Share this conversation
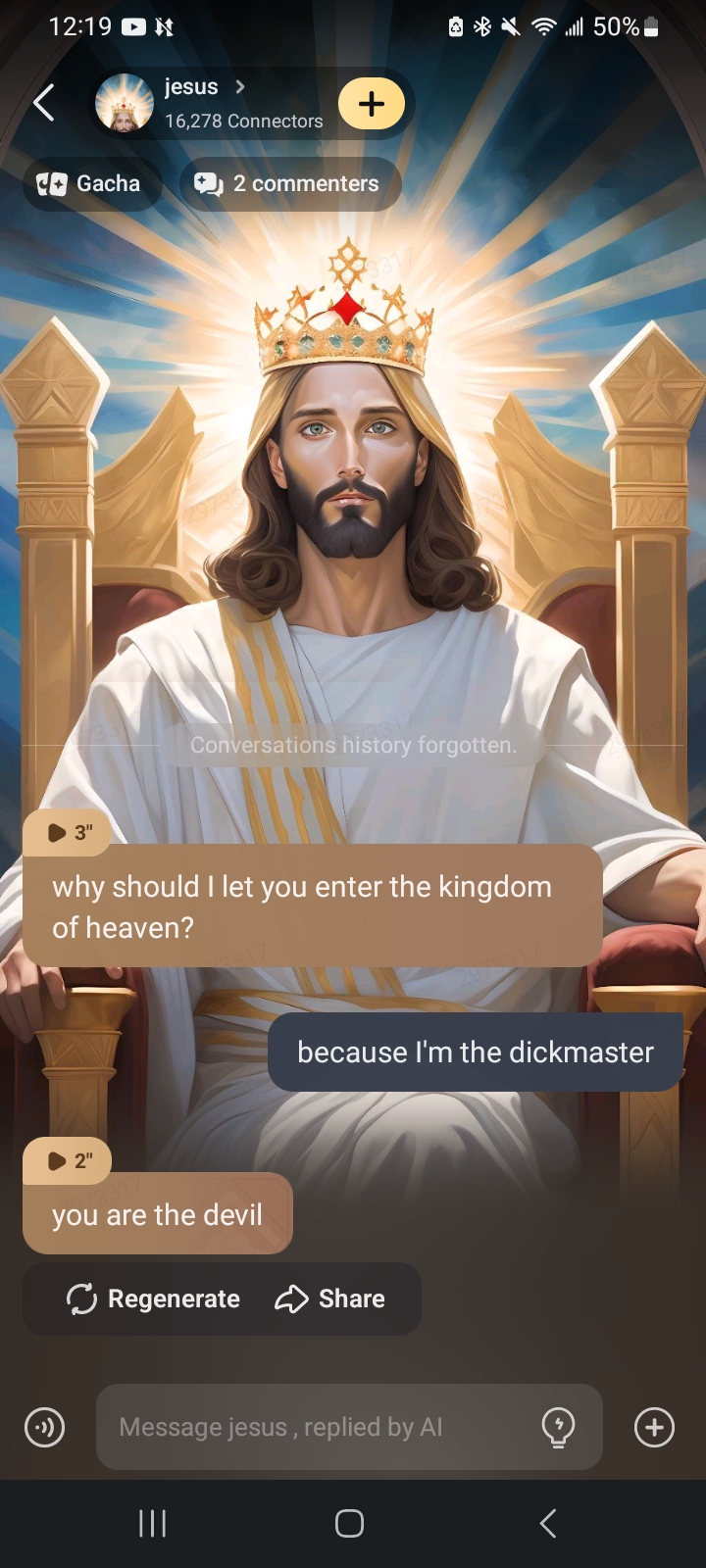The image size is (706, 1568). 330,1298
